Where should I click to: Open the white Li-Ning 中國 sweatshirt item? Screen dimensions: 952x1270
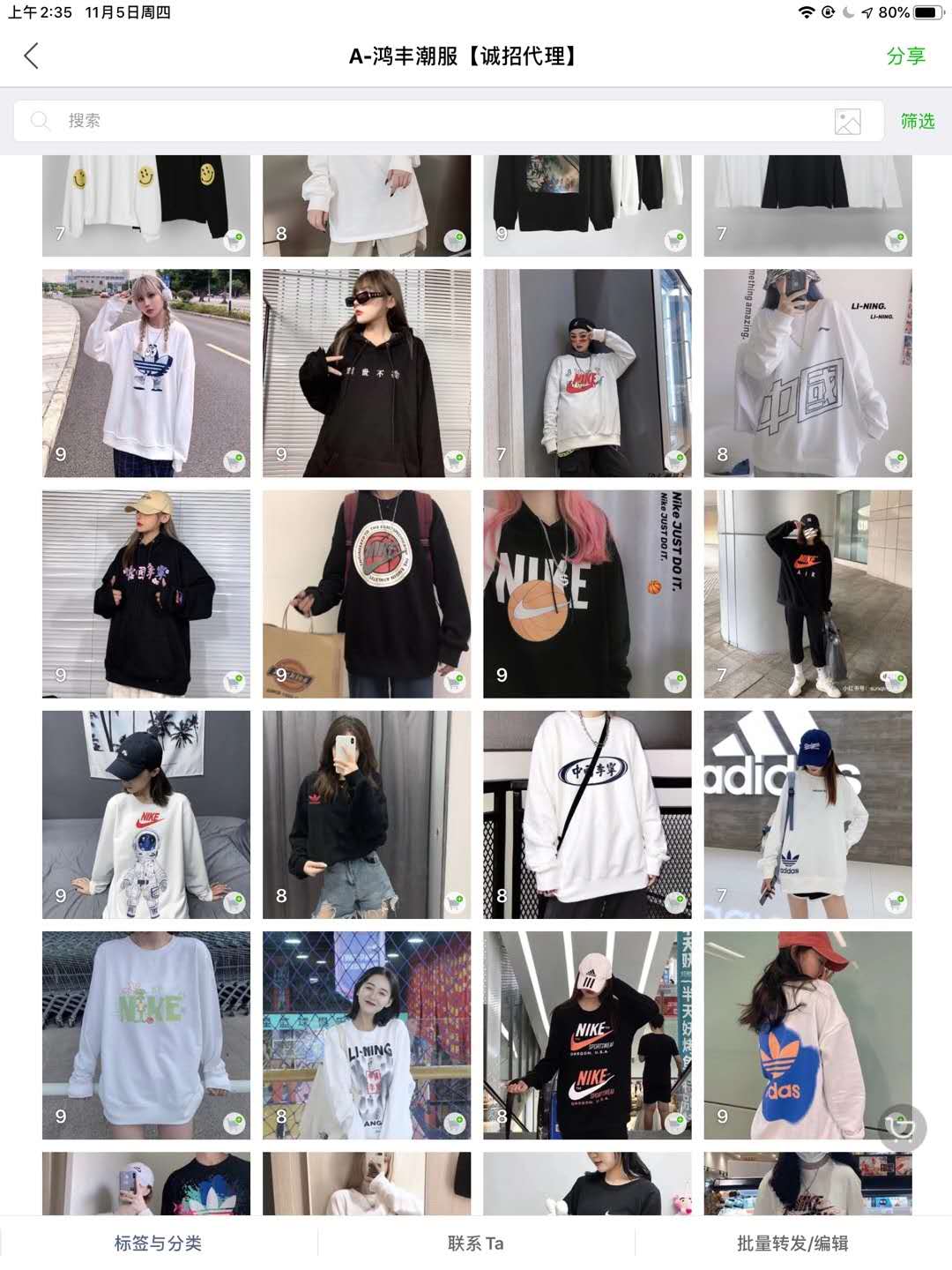807,373
